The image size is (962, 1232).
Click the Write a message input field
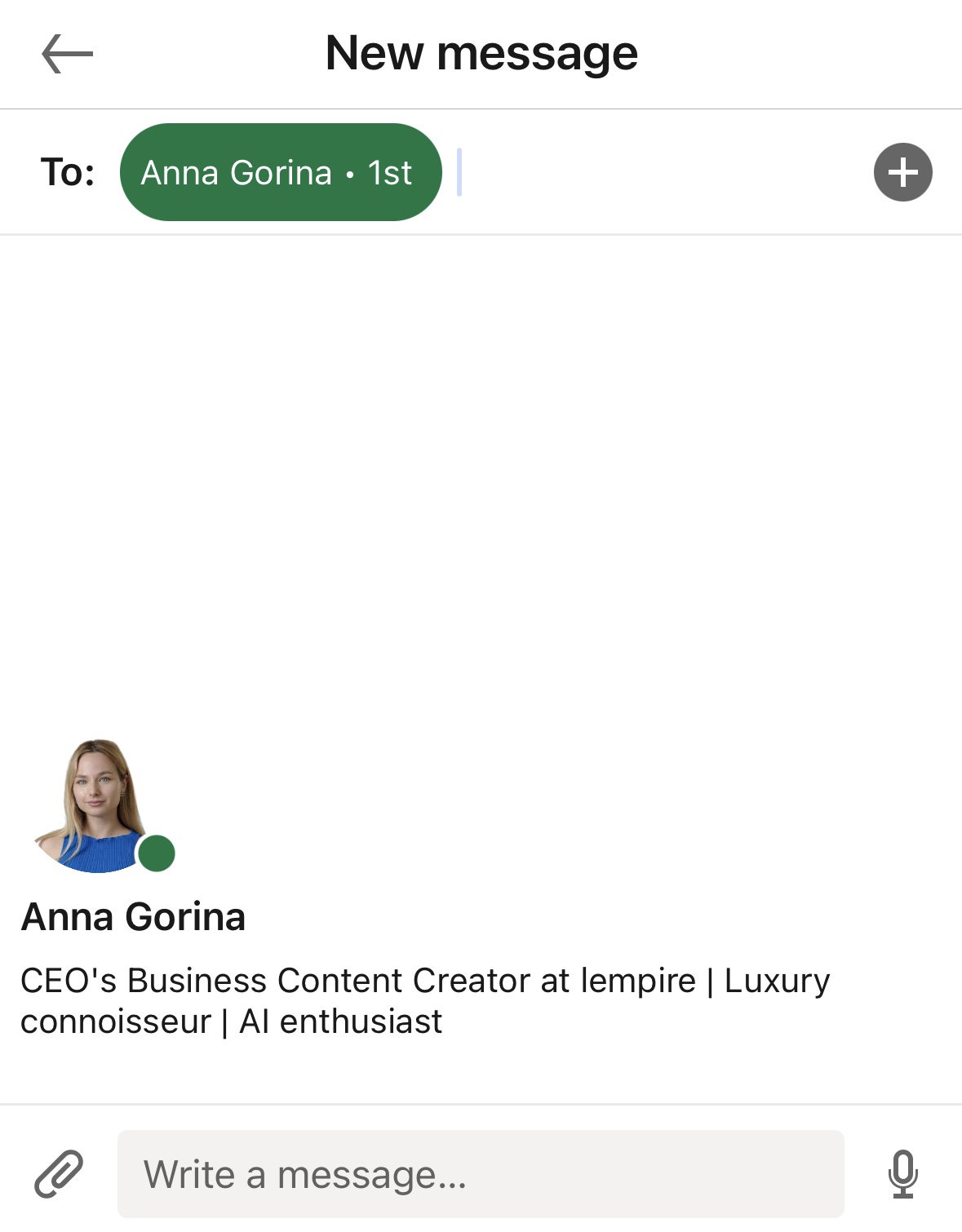pos(483,1175)
